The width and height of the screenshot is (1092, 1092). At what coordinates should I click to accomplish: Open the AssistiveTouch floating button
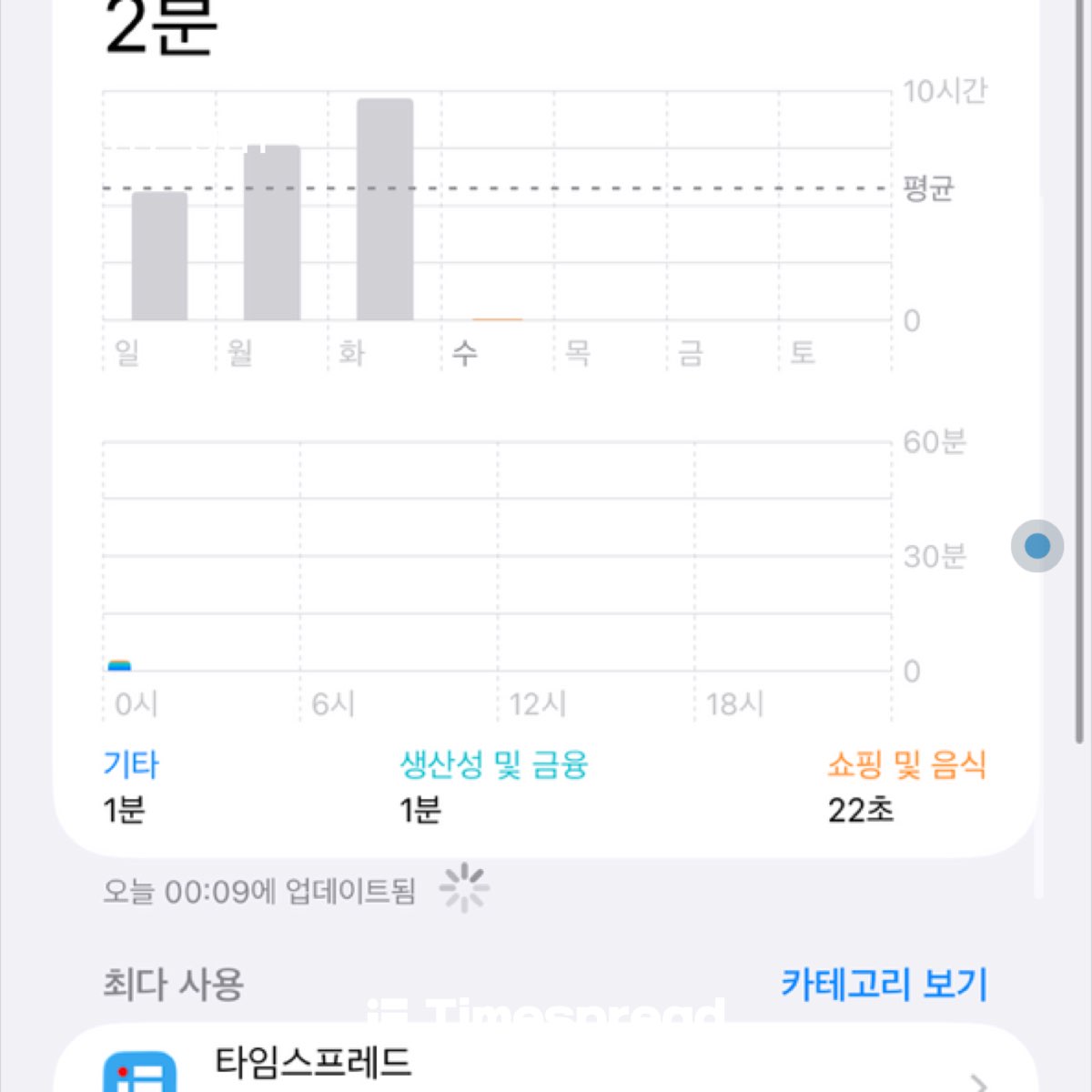point(1036,546)
